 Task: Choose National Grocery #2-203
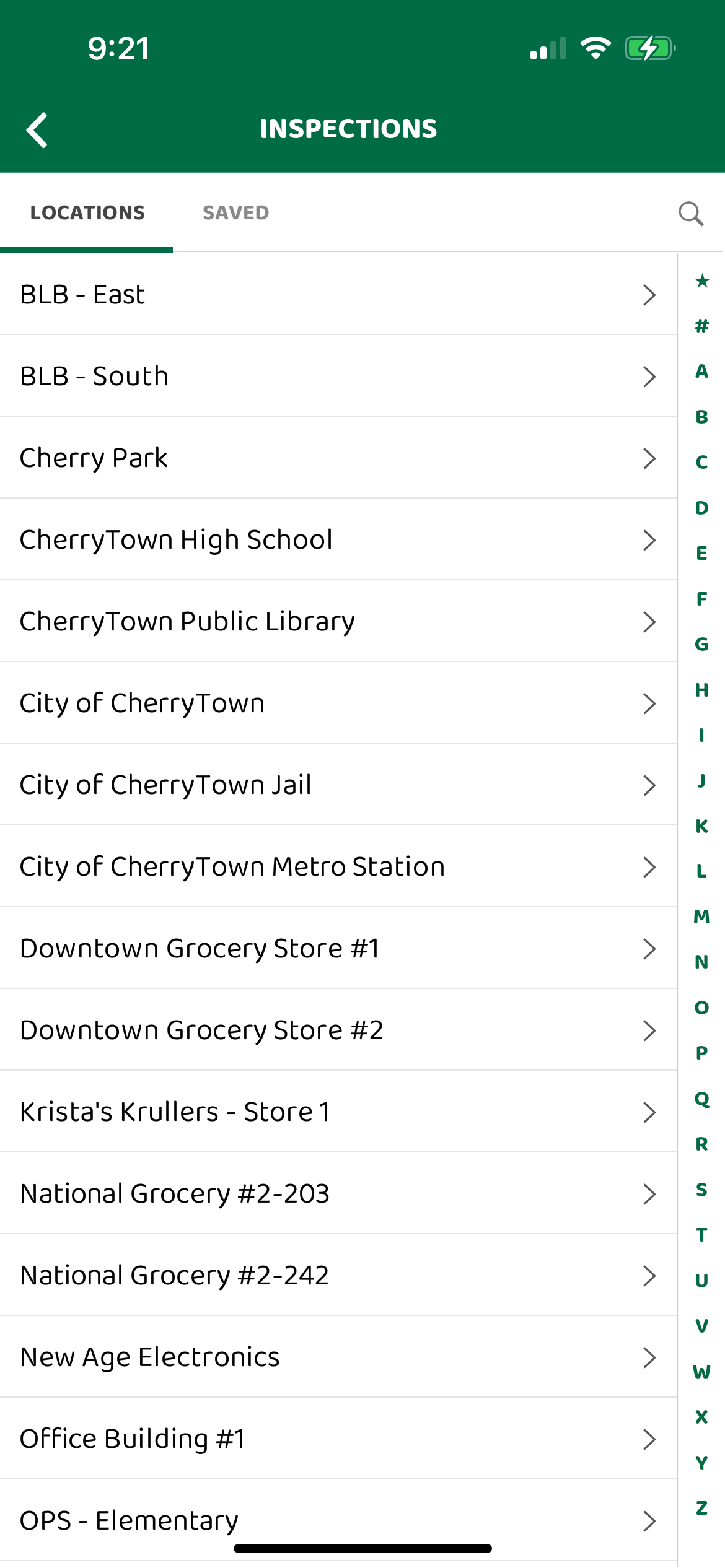pyautogui.click(x=338, y=1193)
